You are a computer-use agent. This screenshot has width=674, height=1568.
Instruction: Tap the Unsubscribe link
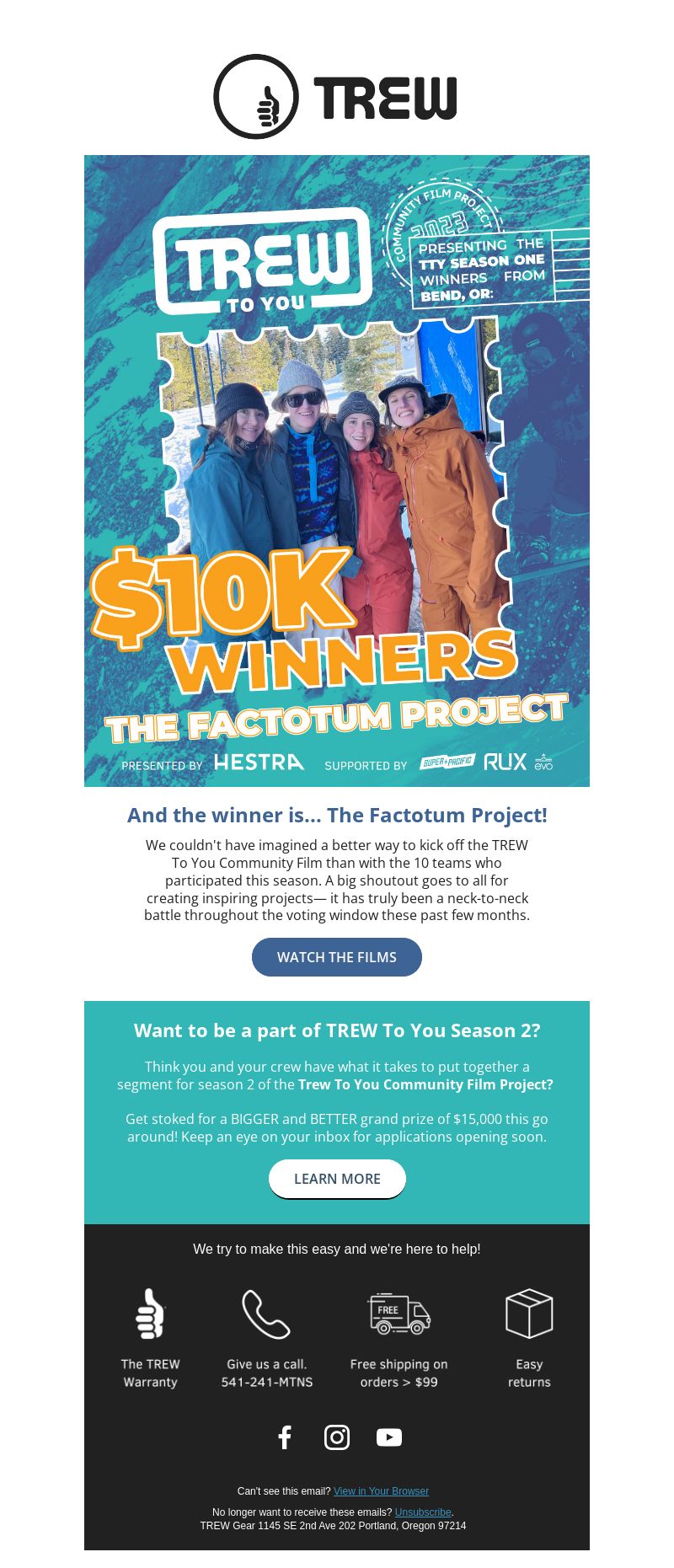pos(423,1512)
